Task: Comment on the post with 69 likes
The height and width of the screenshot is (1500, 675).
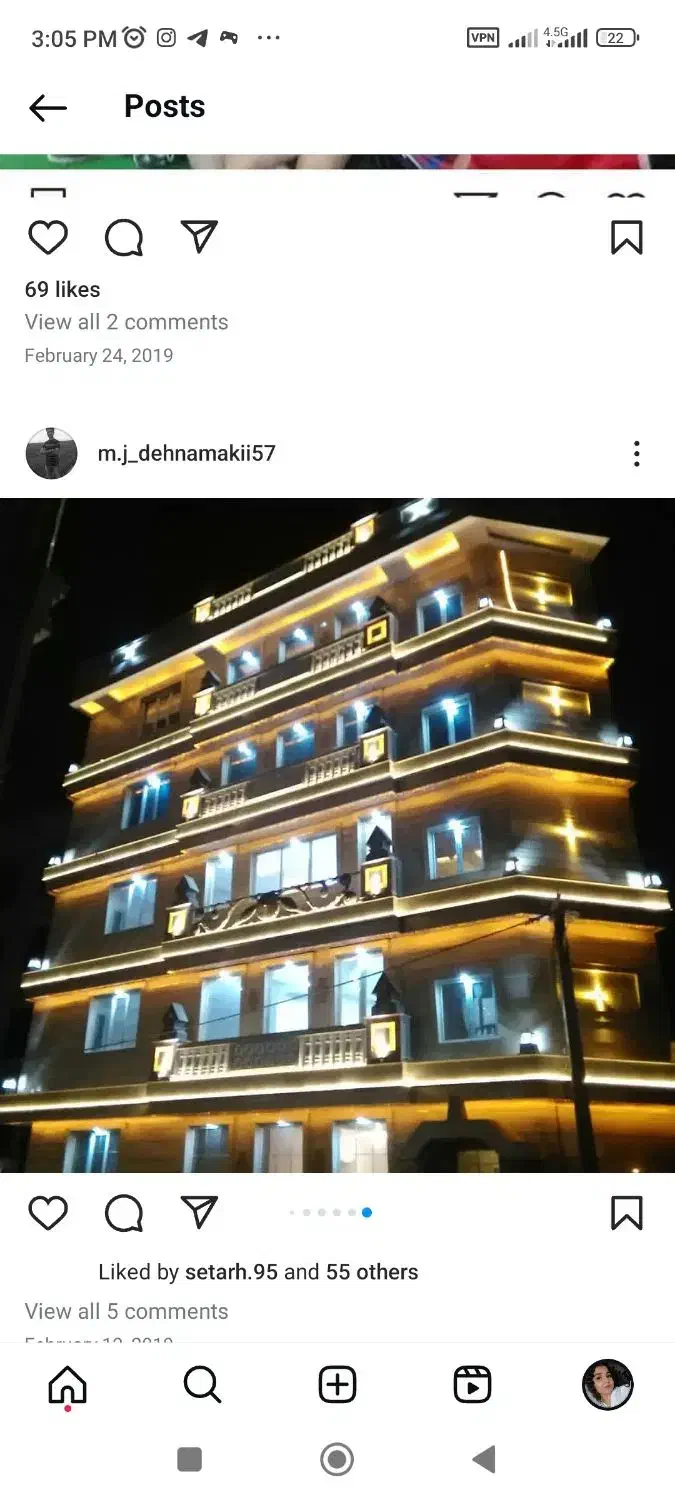Action: pos(124,238)
